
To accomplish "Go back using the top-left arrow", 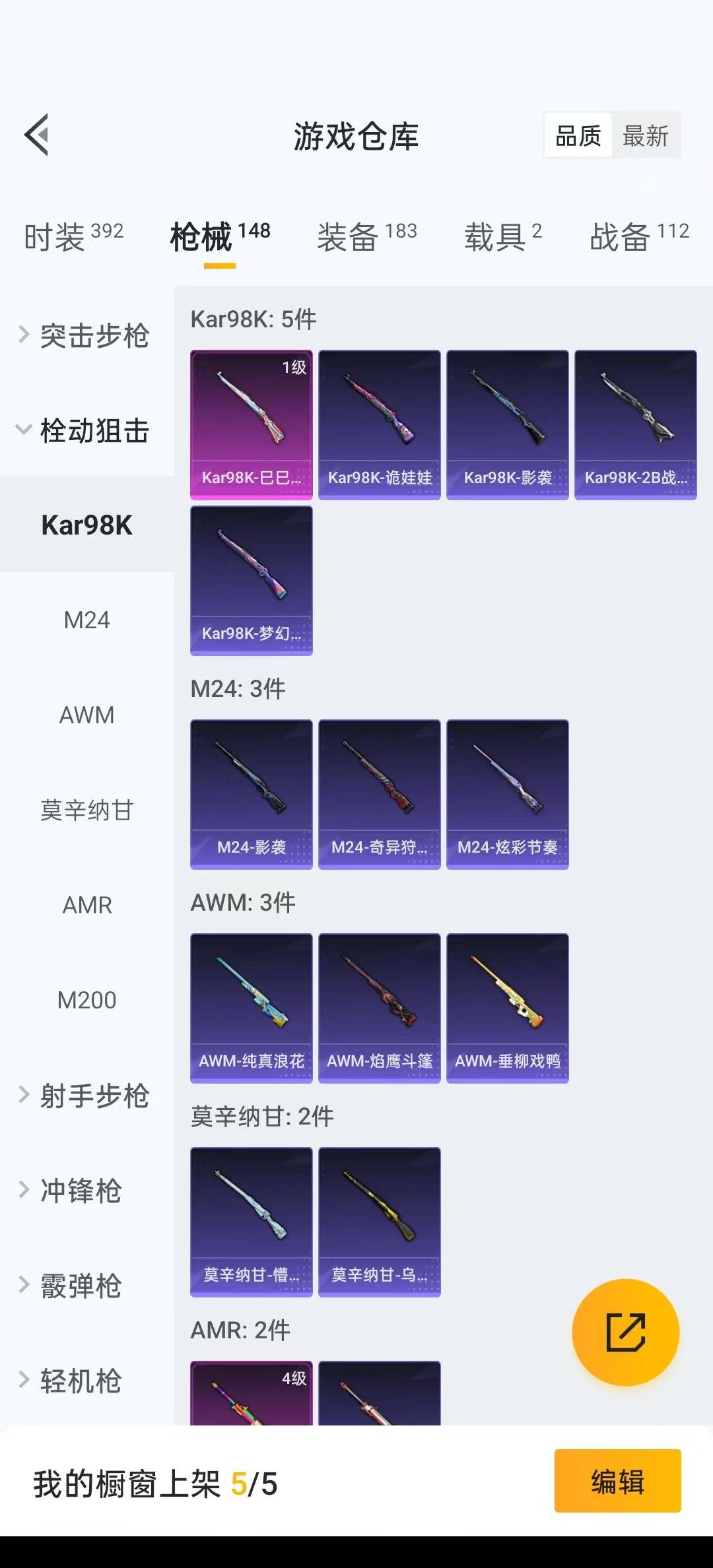I will click(37, 135).
